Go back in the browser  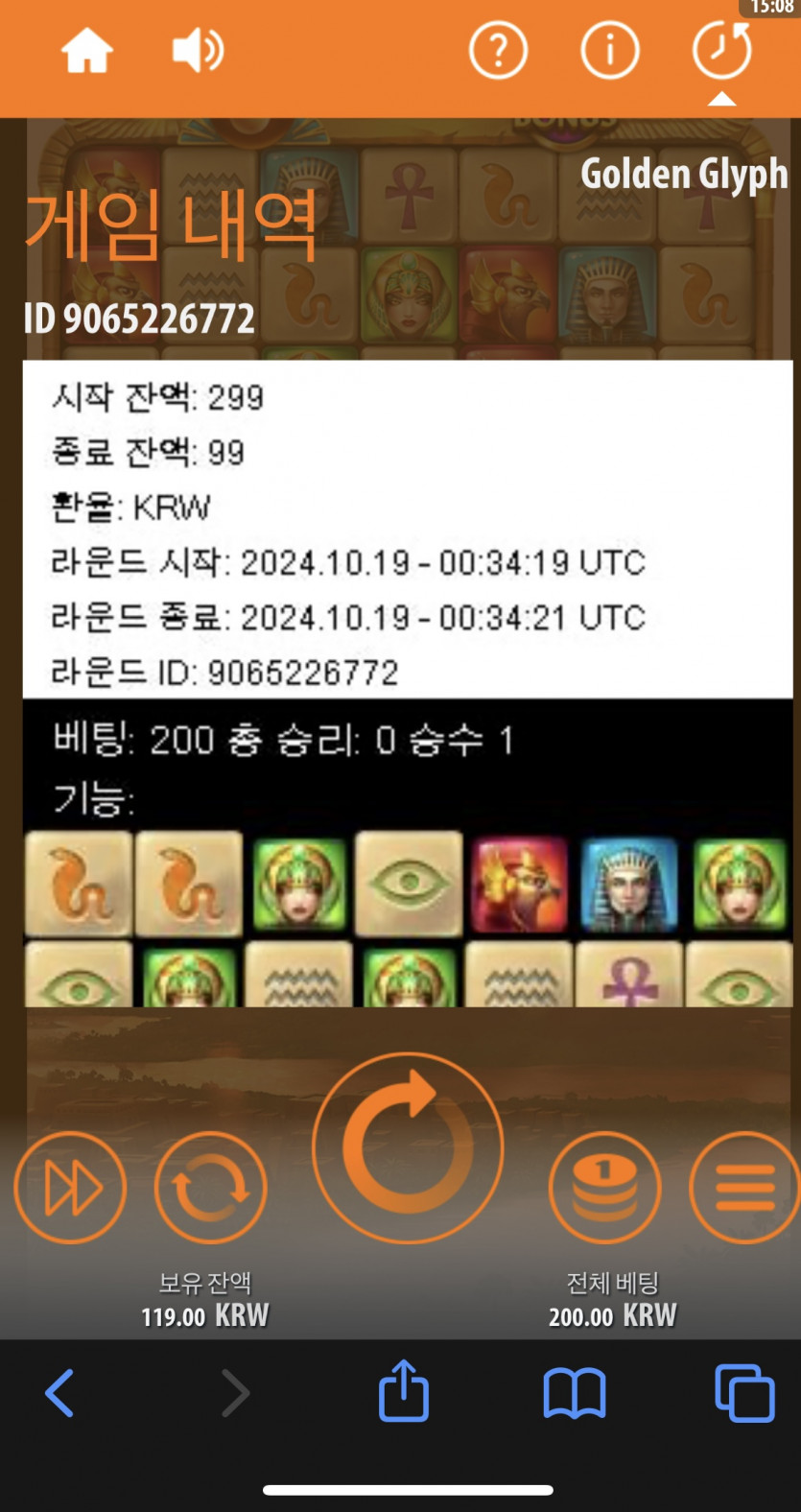click(59, 1393)
